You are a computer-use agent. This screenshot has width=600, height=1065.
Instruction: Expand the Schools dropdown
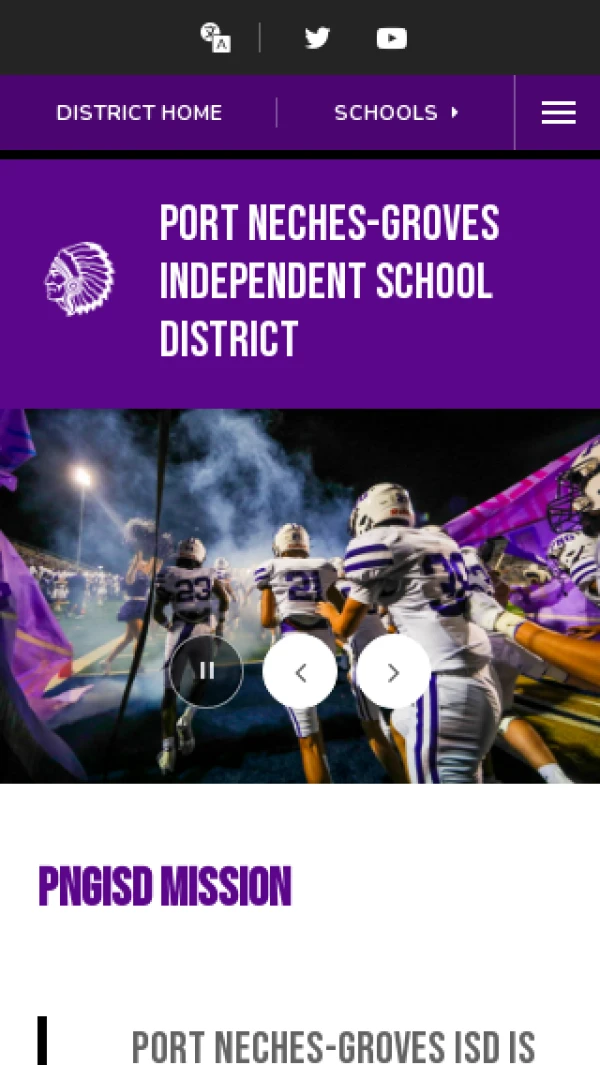pos(396,113)
